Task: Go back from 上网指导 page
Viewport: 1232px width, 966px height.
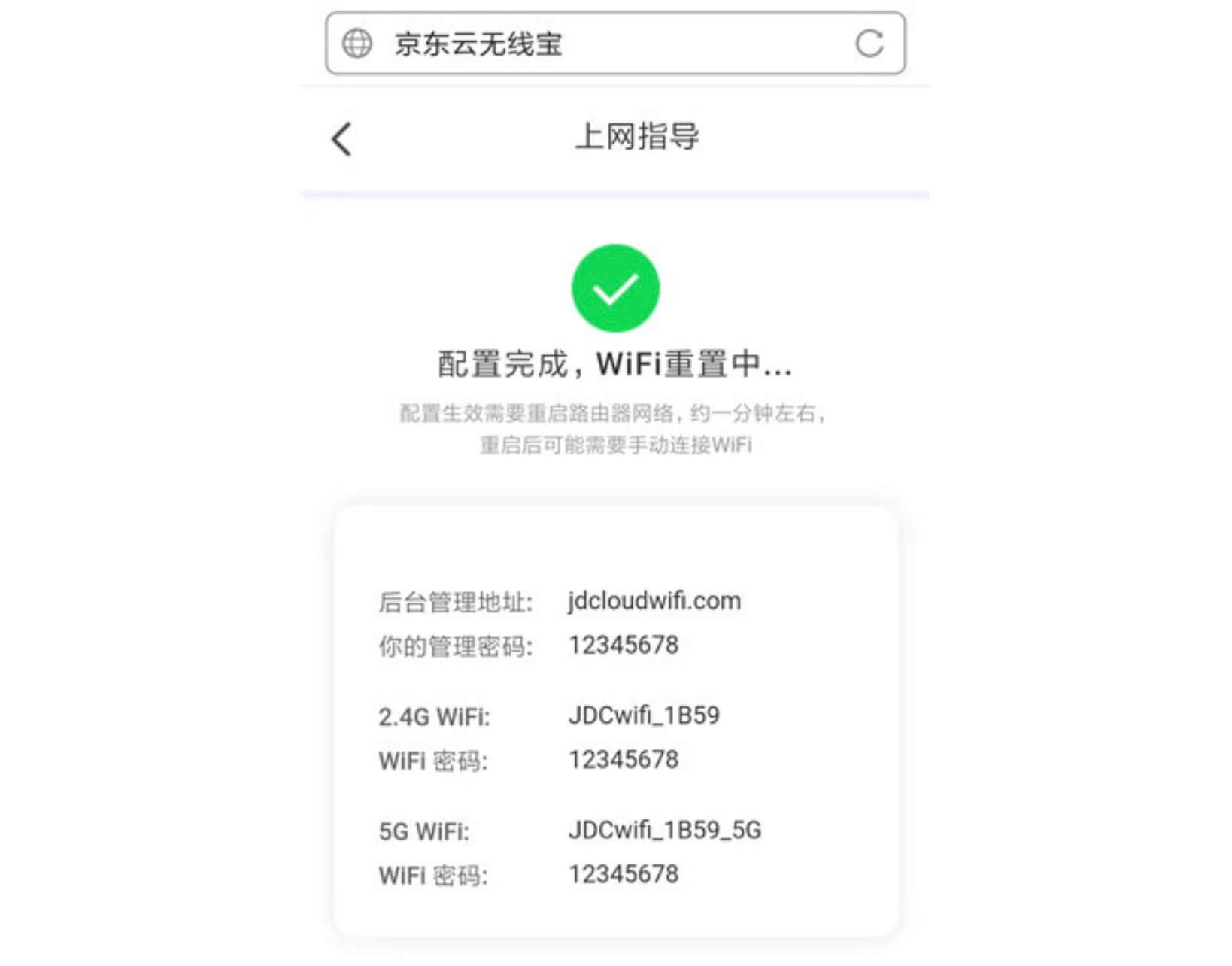Action: 341,139
